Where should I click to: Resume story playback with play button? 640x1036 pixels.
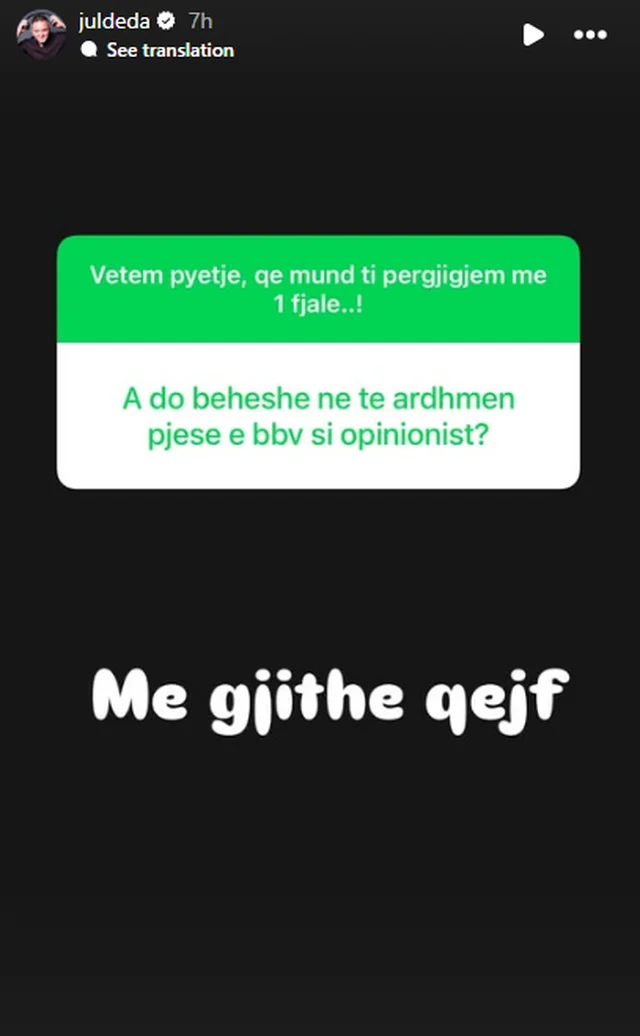pos(533,35)
